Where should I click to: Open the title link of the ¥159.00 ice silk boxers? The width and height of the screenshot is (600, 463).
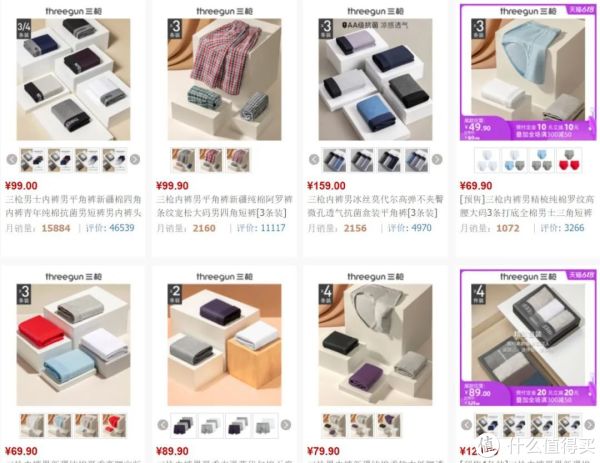tap(375, 206)
